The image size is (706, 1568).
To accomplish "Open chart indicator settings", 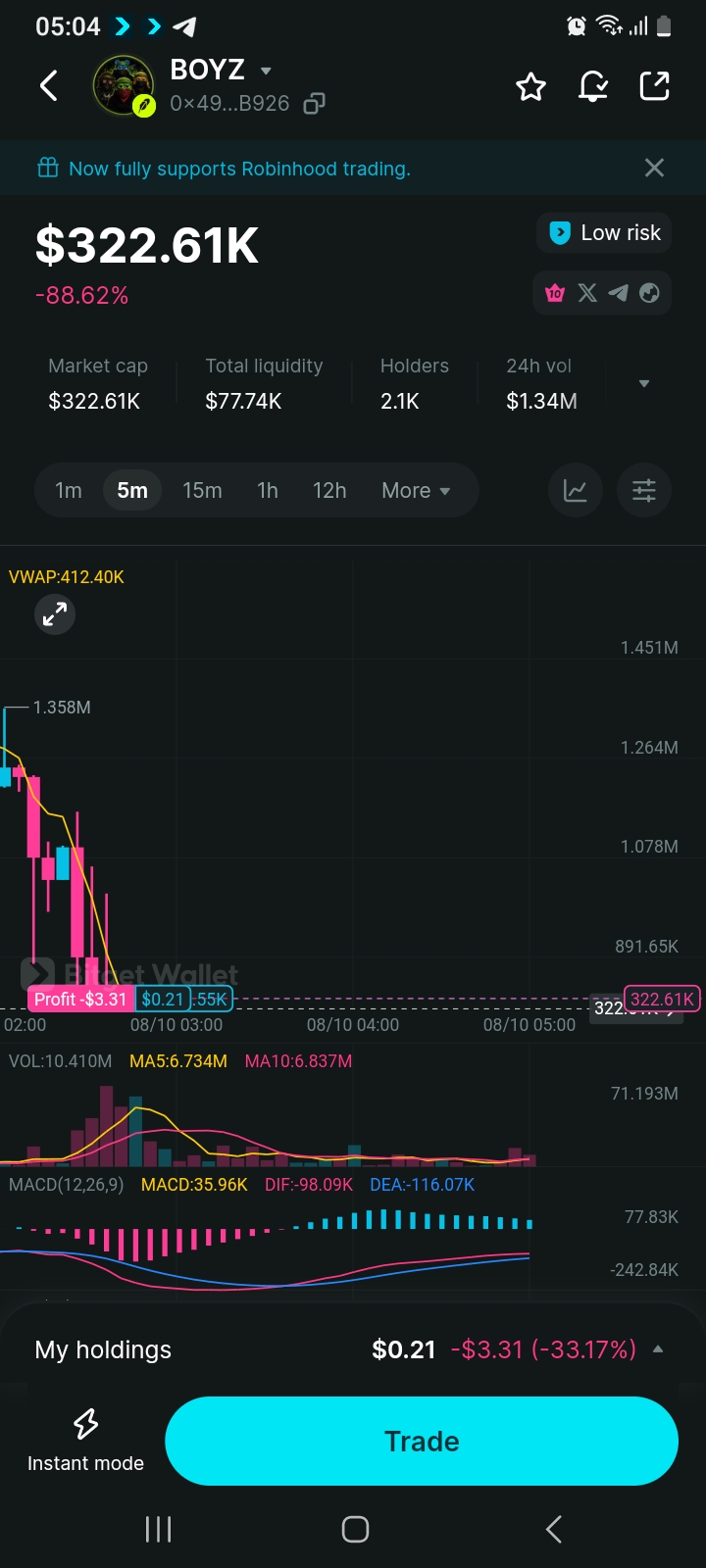I will (x=644, y=490).
